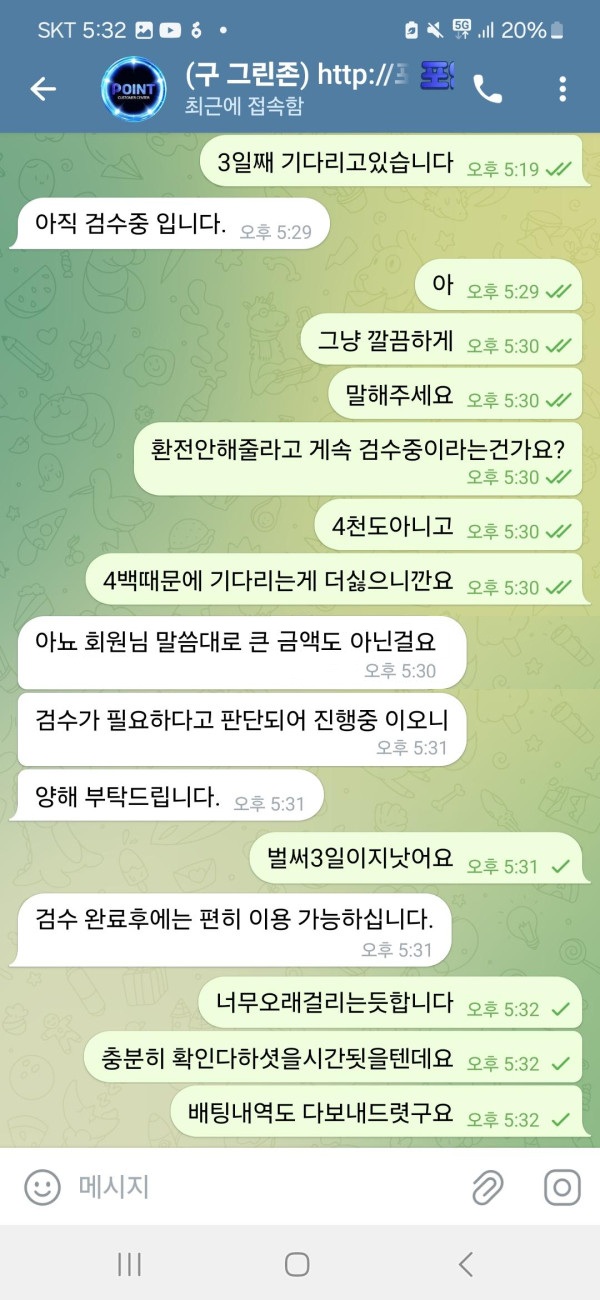
Task: Open the POINT profile avatar
Action: coord(133,89)
